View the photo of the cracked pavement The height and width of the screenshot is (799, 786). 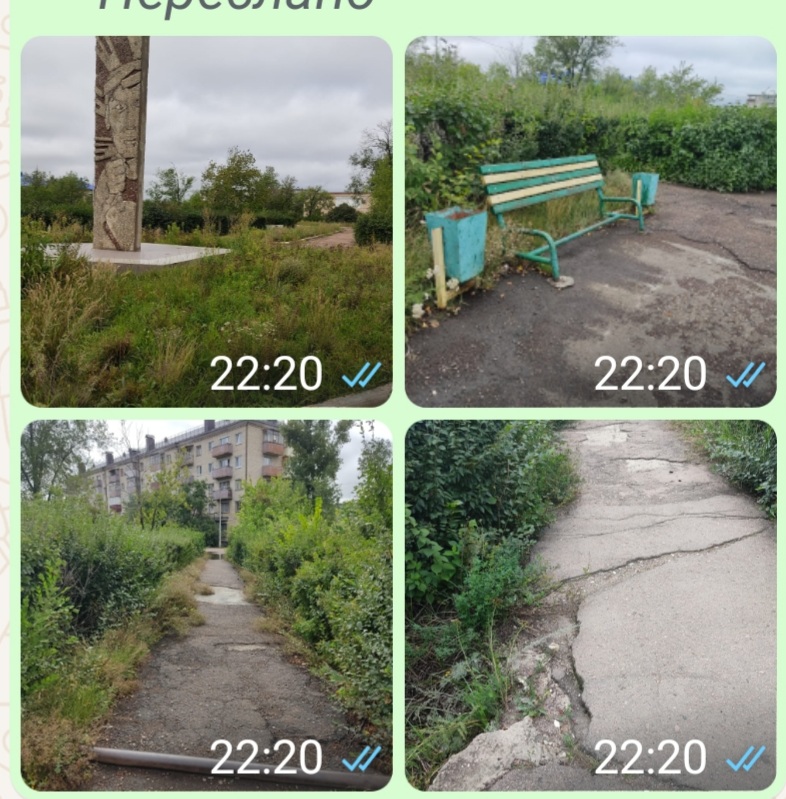tap(590, 604)
